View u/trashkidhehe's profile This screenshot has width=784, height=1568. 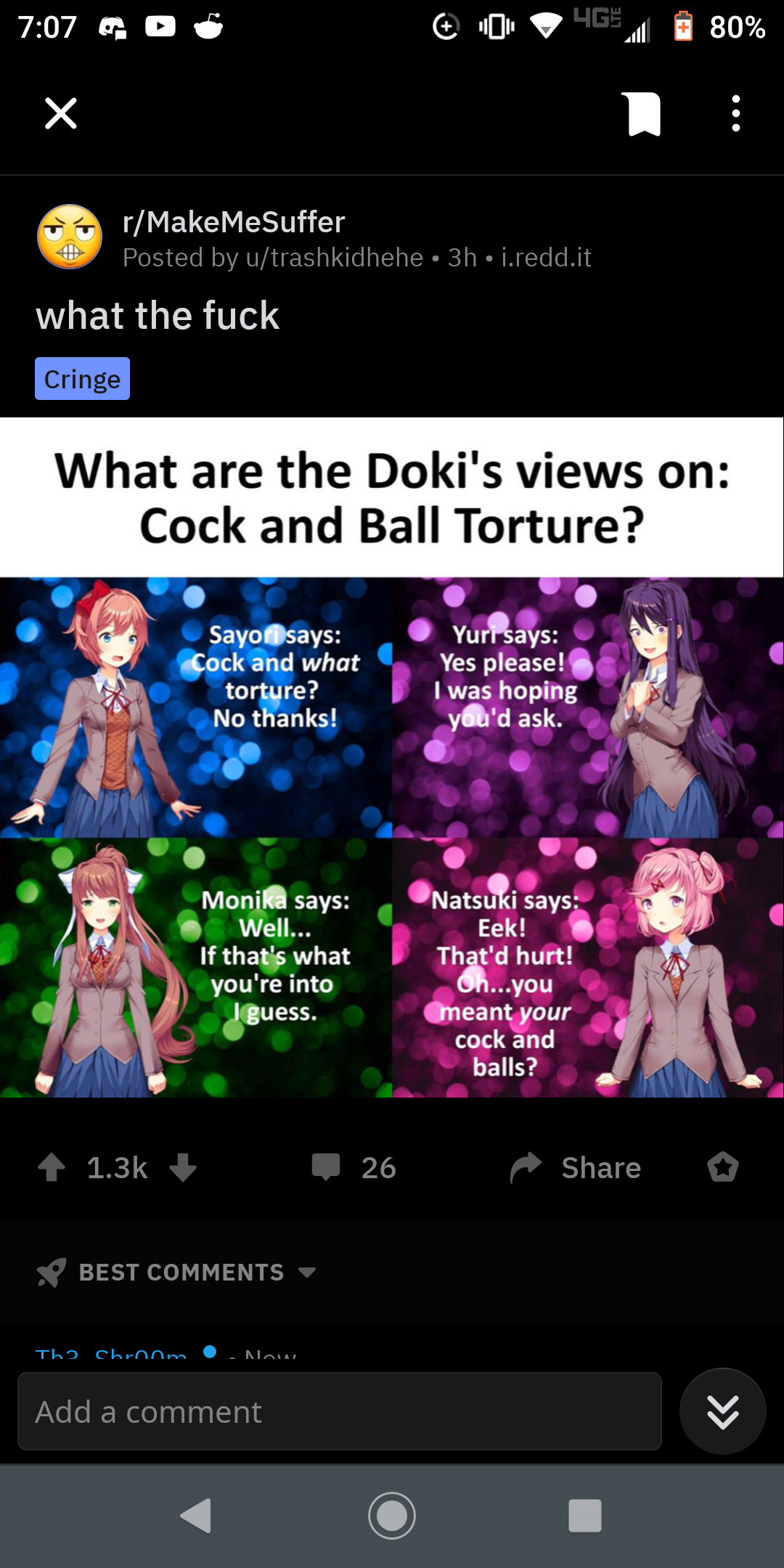[335, 258]
